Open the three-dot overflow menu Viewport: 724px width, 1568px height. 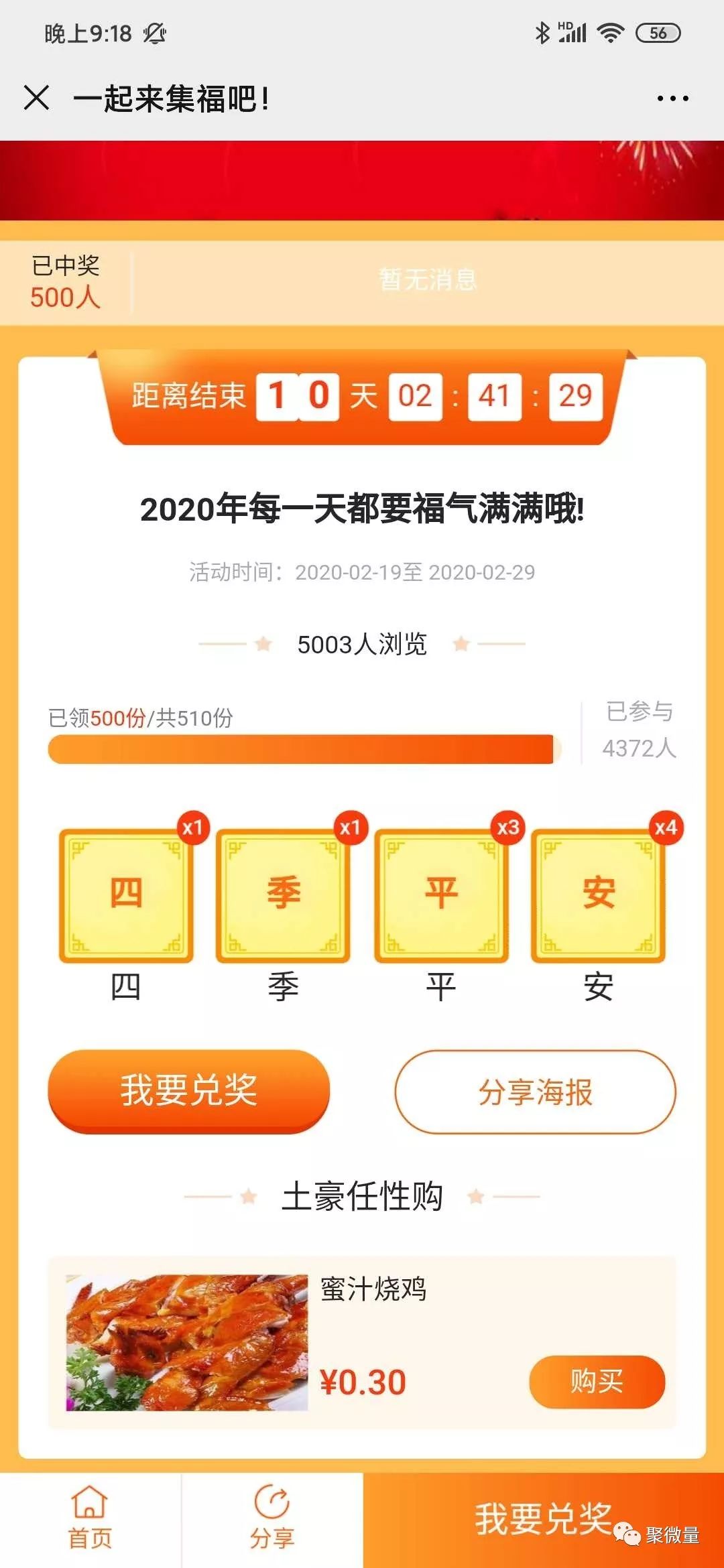click(x=672, y=99)
